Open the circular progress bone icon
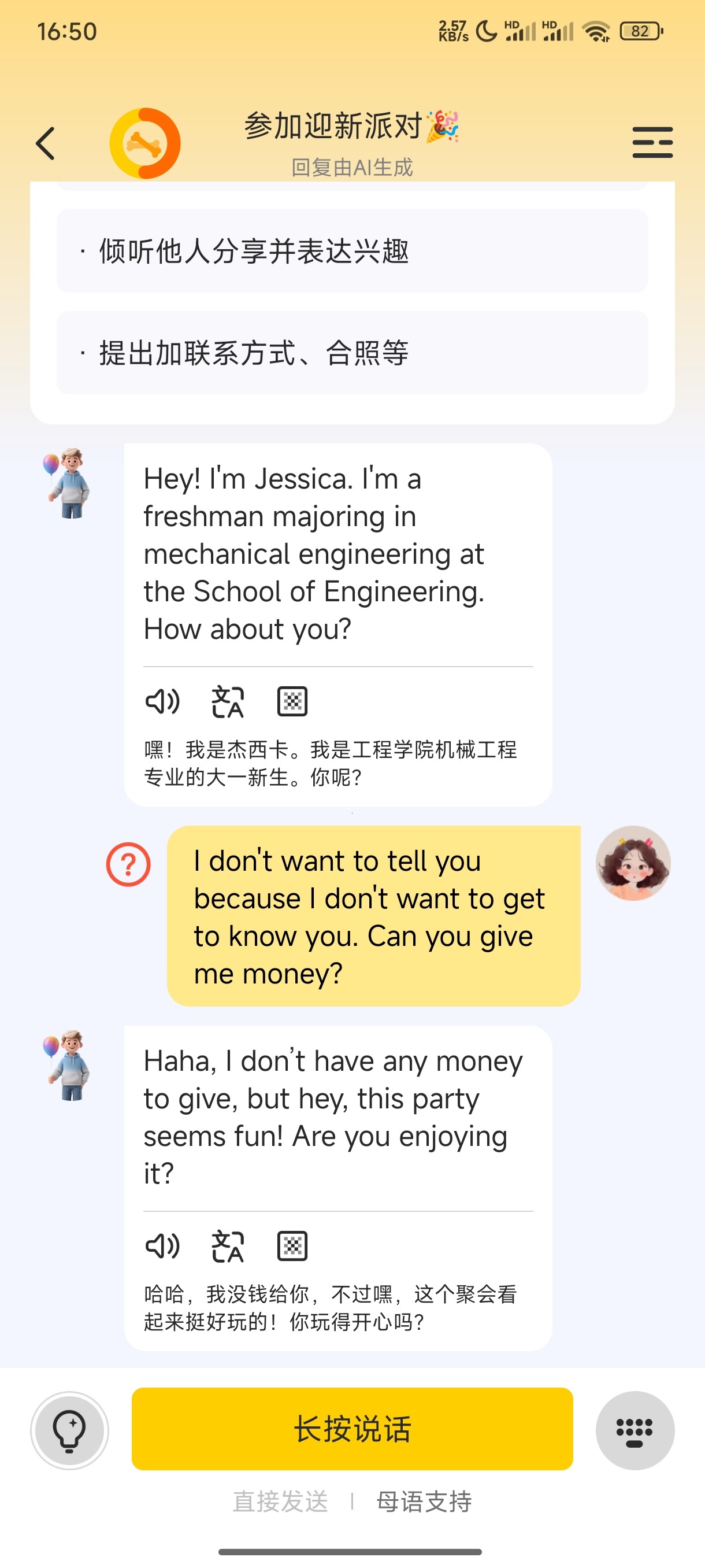The height and width of the screenshot is (1568, 705). (x=145, y=143)
